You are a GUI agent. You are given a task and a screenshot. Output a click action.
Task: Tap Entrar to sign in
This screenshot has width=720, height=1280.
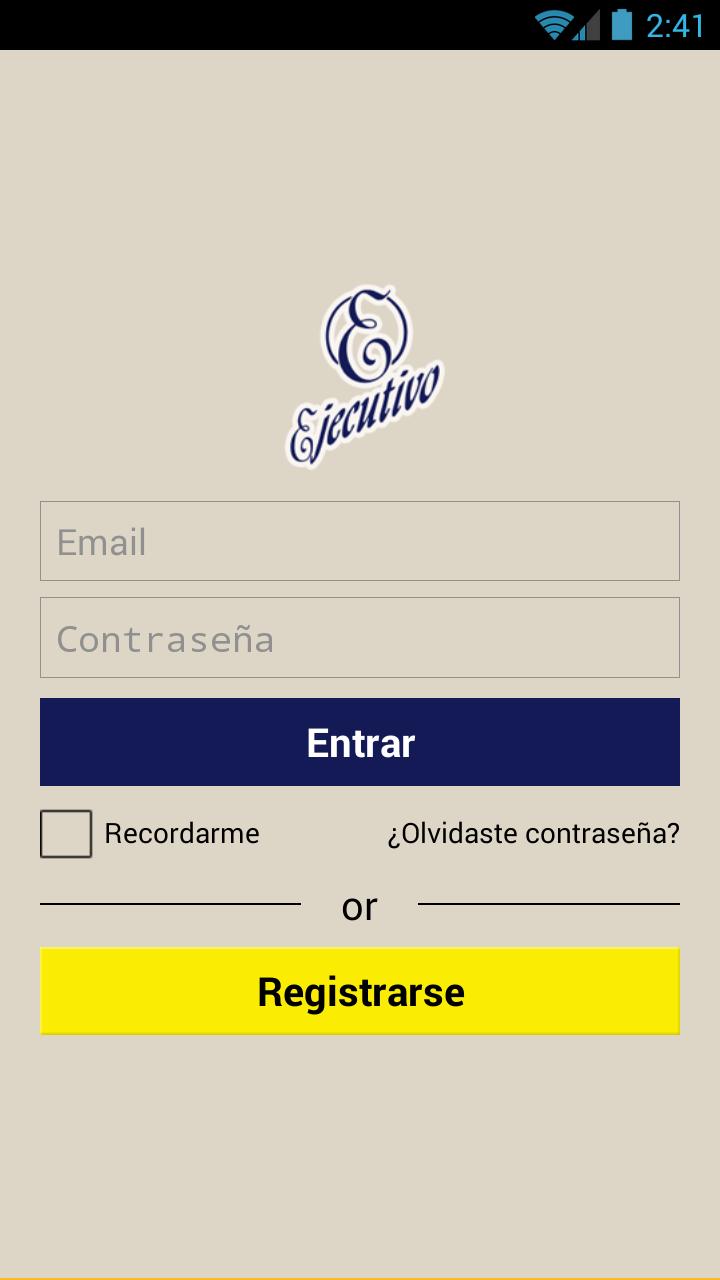(x=359, y=742)
